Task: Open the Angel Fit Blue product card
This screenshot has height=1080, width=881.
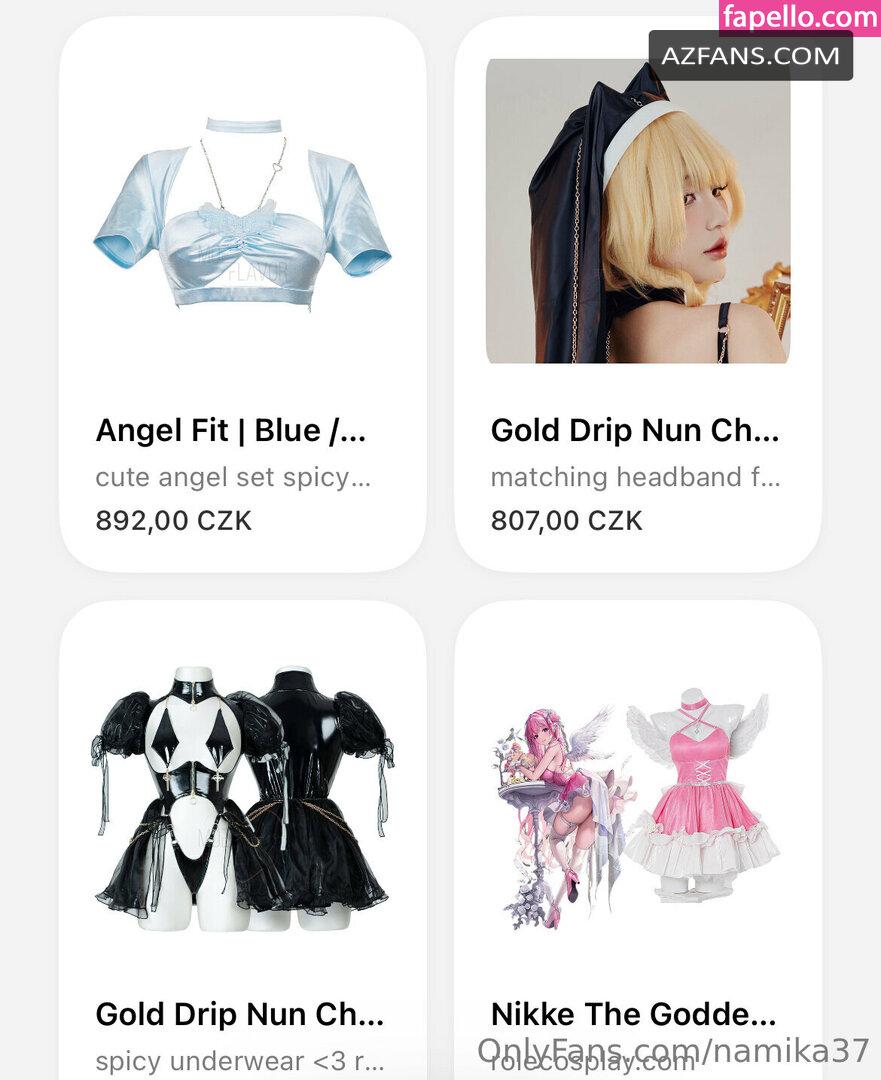Action: pos(242,294)
